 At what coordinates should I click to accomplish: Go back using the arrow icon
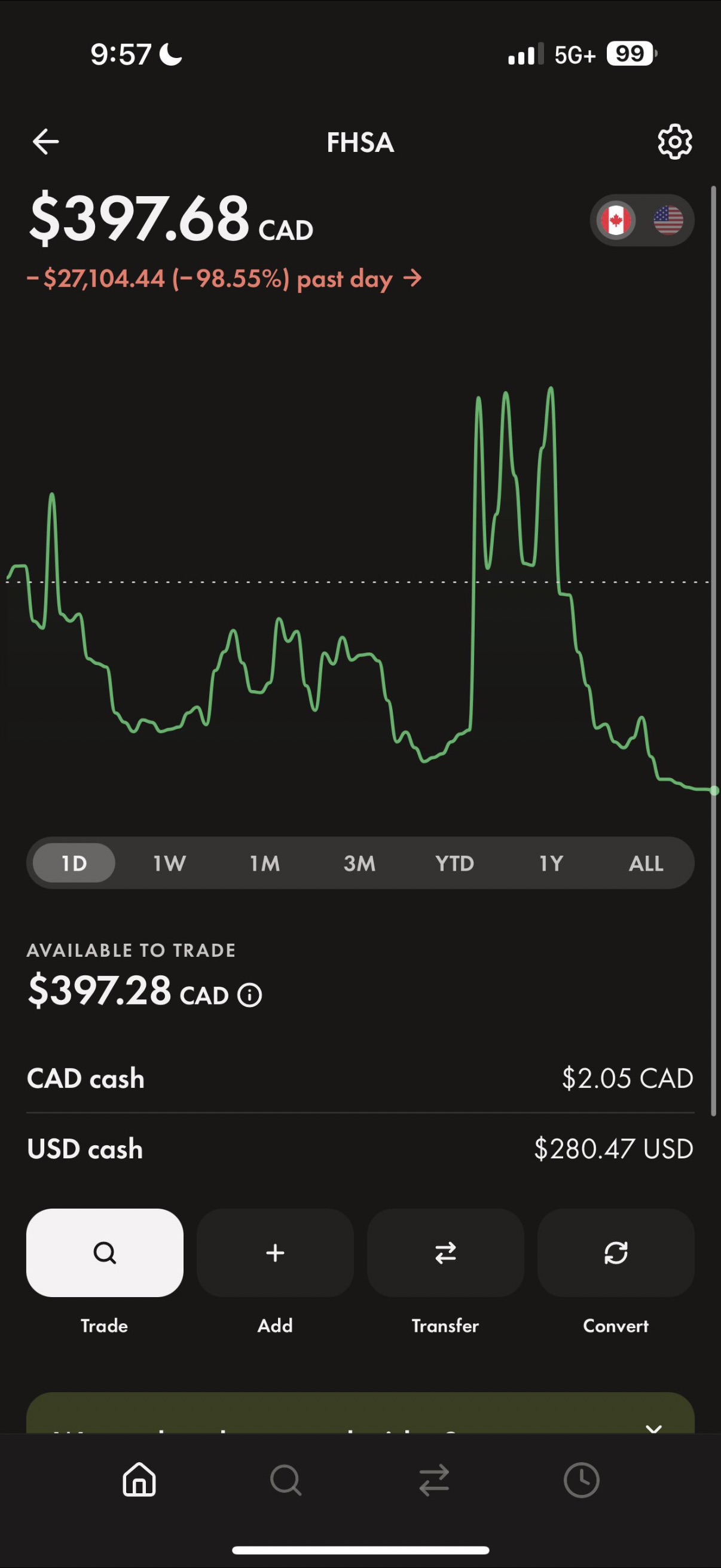[x=45, y=142]
